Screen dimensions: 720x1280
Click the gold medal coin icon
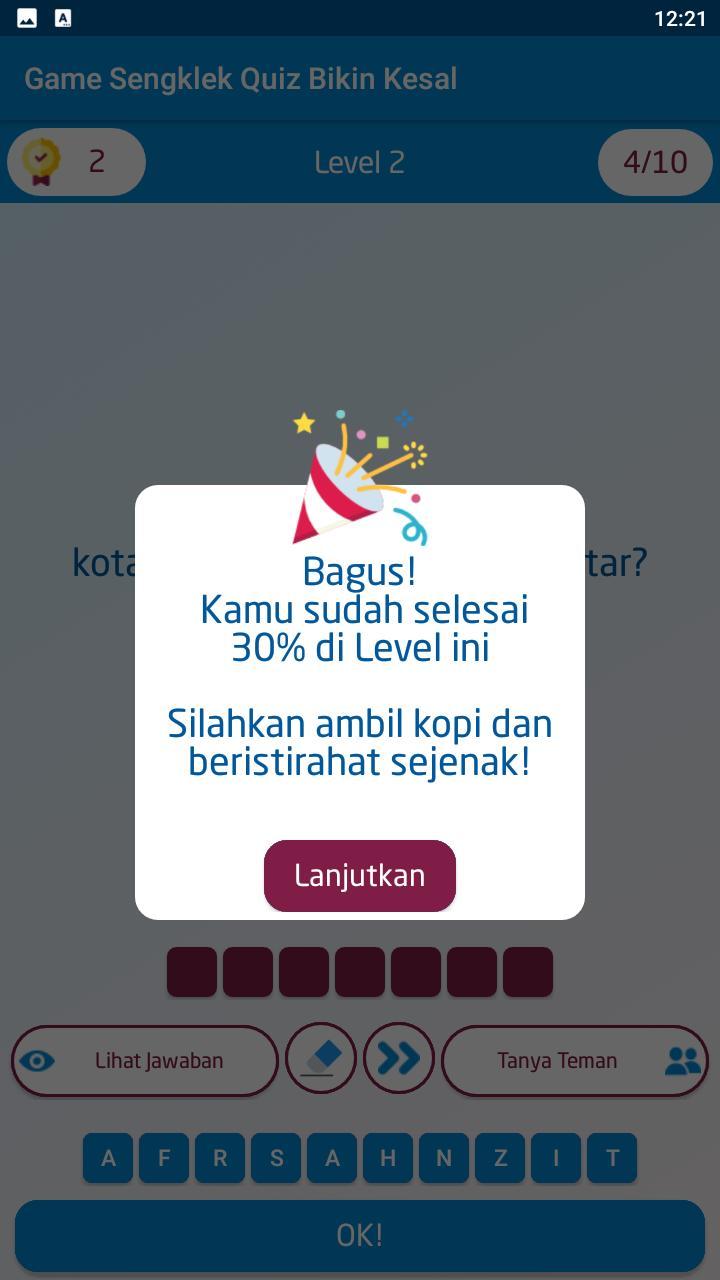(38, 161)
